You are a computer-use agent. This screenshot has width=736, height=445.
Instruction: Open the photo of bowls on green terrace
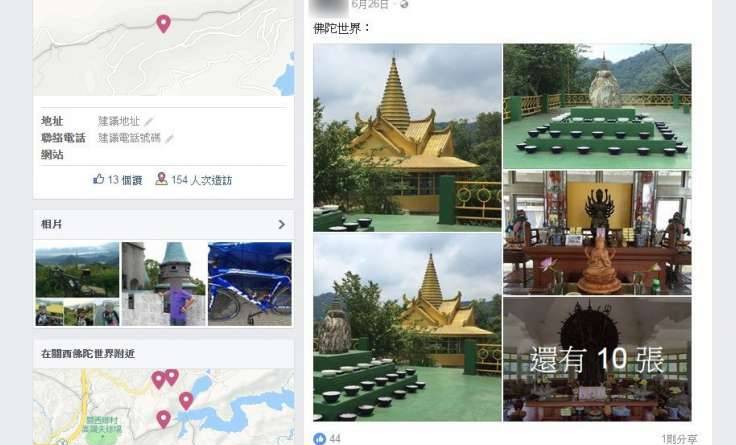point(597,106)
